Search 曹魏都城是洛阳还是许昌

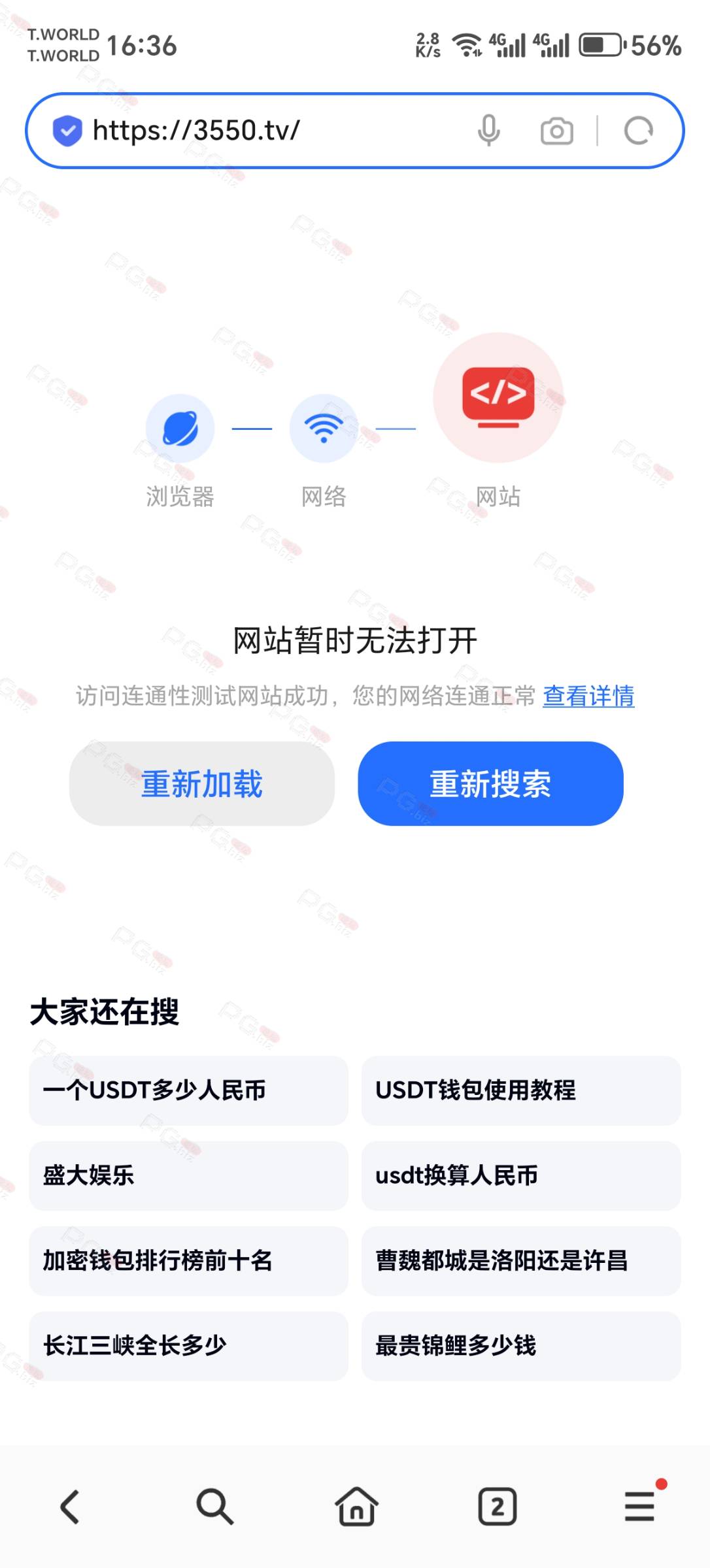[521, 1260]
